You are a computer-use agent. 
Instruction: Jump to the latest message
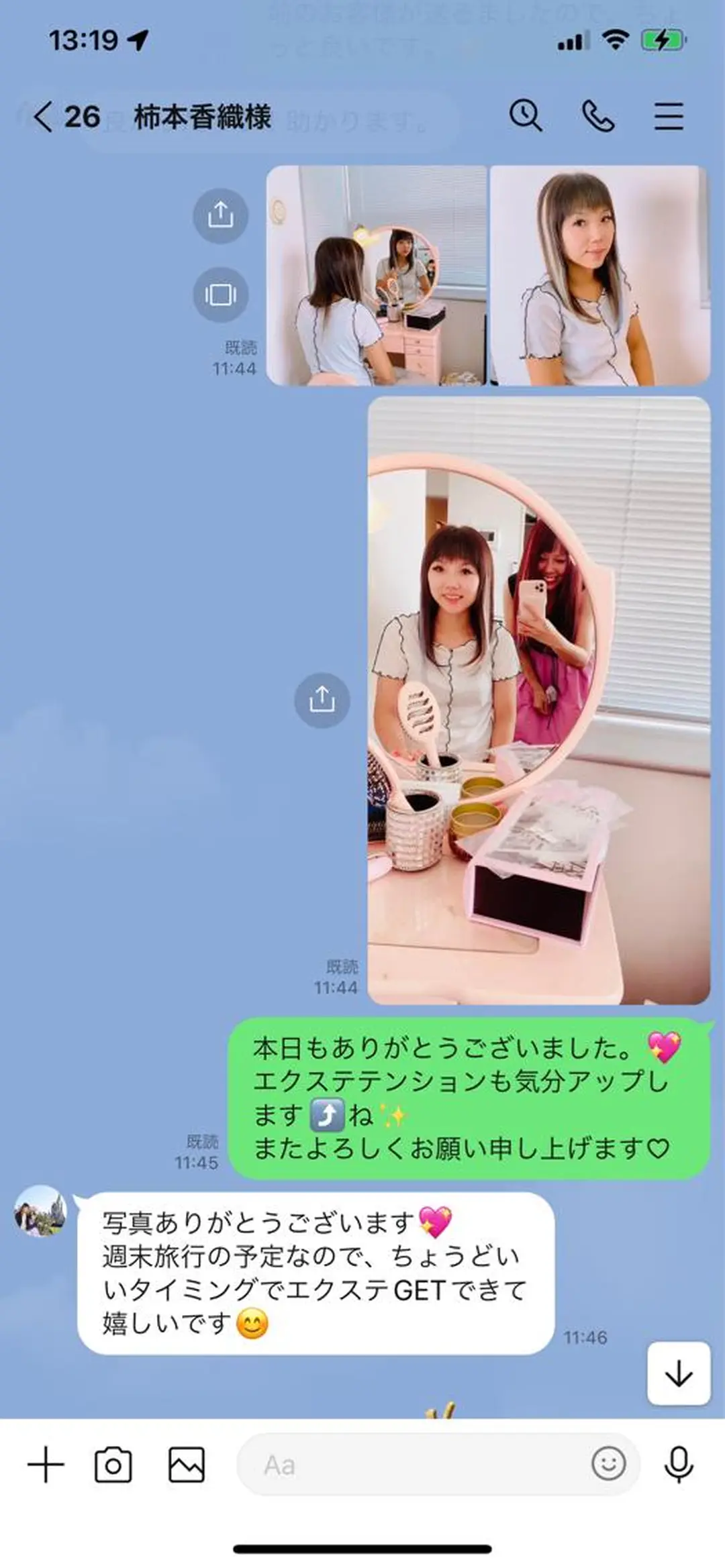click(x=678, y=1373)
